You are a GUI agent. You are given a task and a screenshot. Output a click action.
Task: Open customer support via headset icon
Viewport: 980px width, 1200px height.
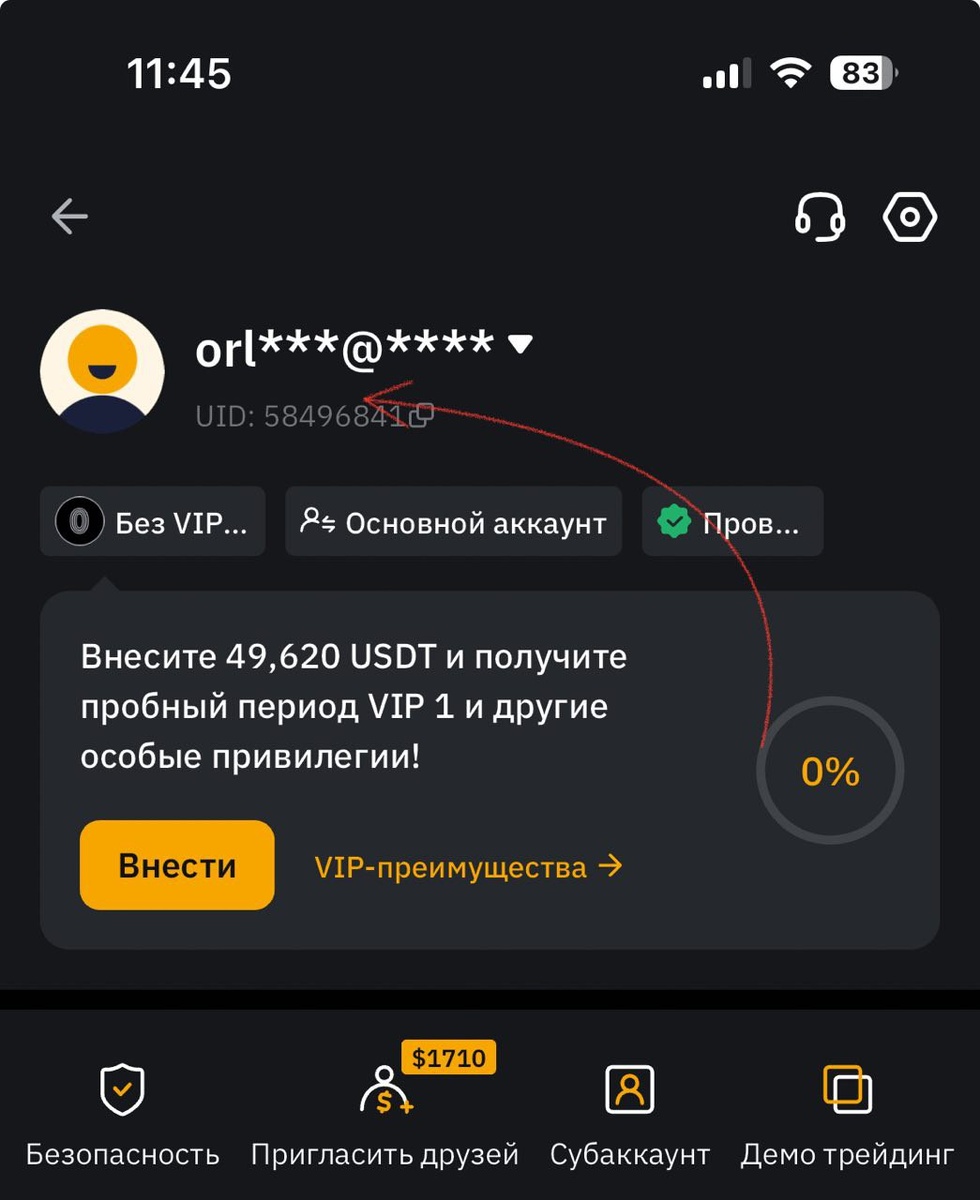tap(819, 217)
